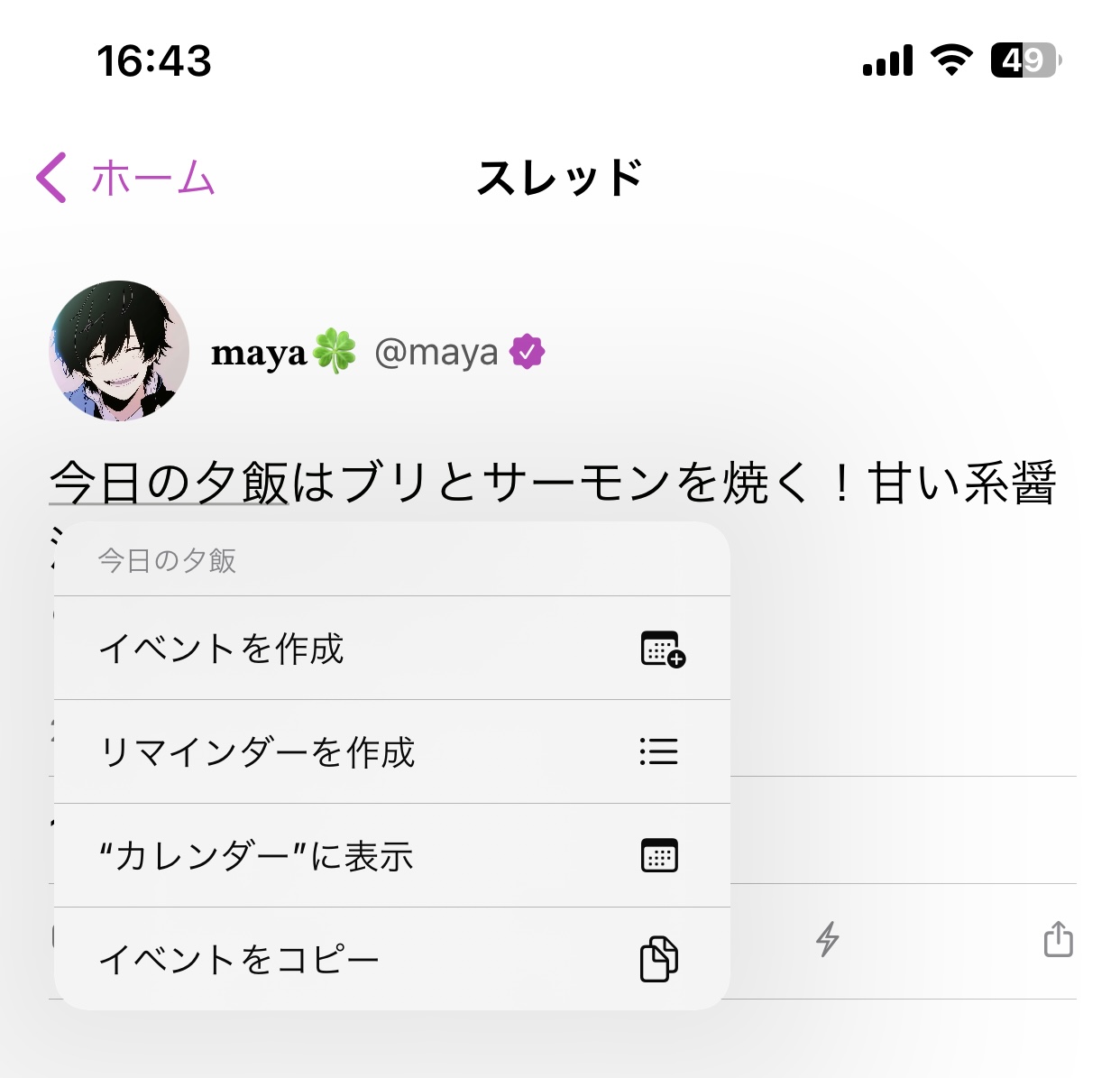Share this post
The image size is (1120, 1078).
tap(1058, 939)
